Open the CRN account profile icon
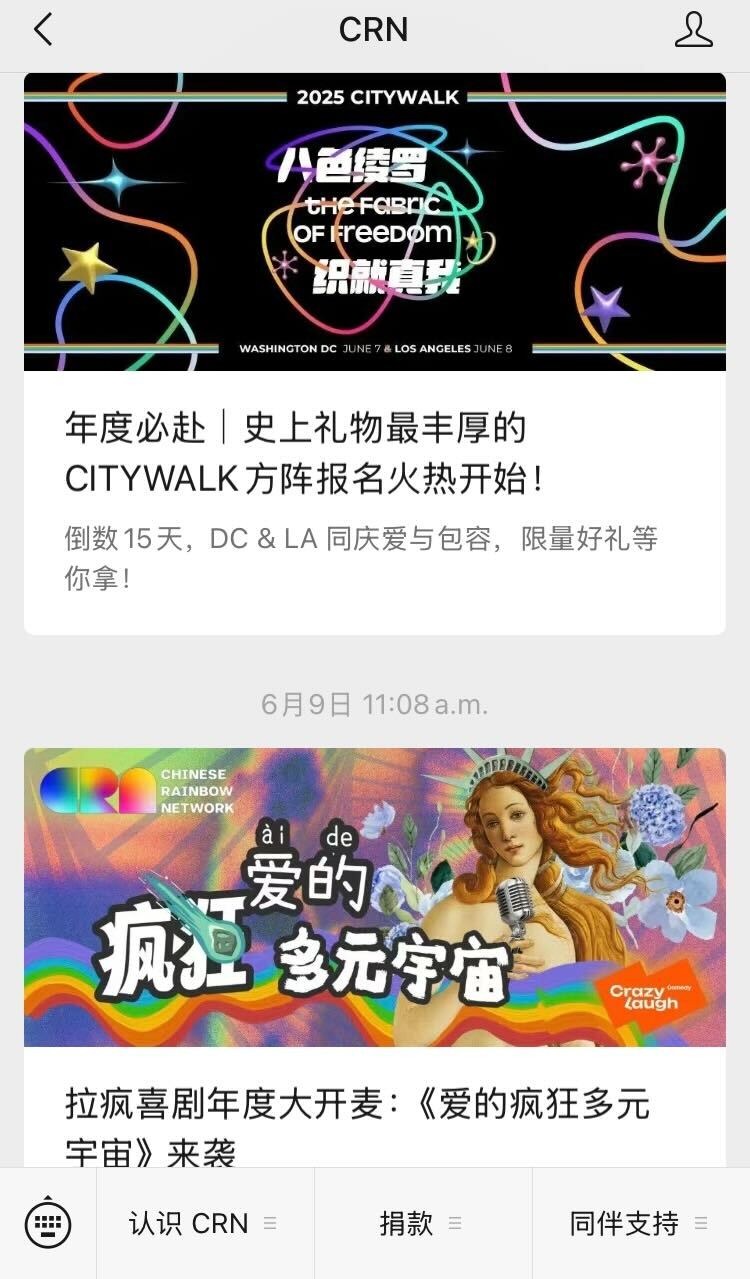 click(693, 30)
